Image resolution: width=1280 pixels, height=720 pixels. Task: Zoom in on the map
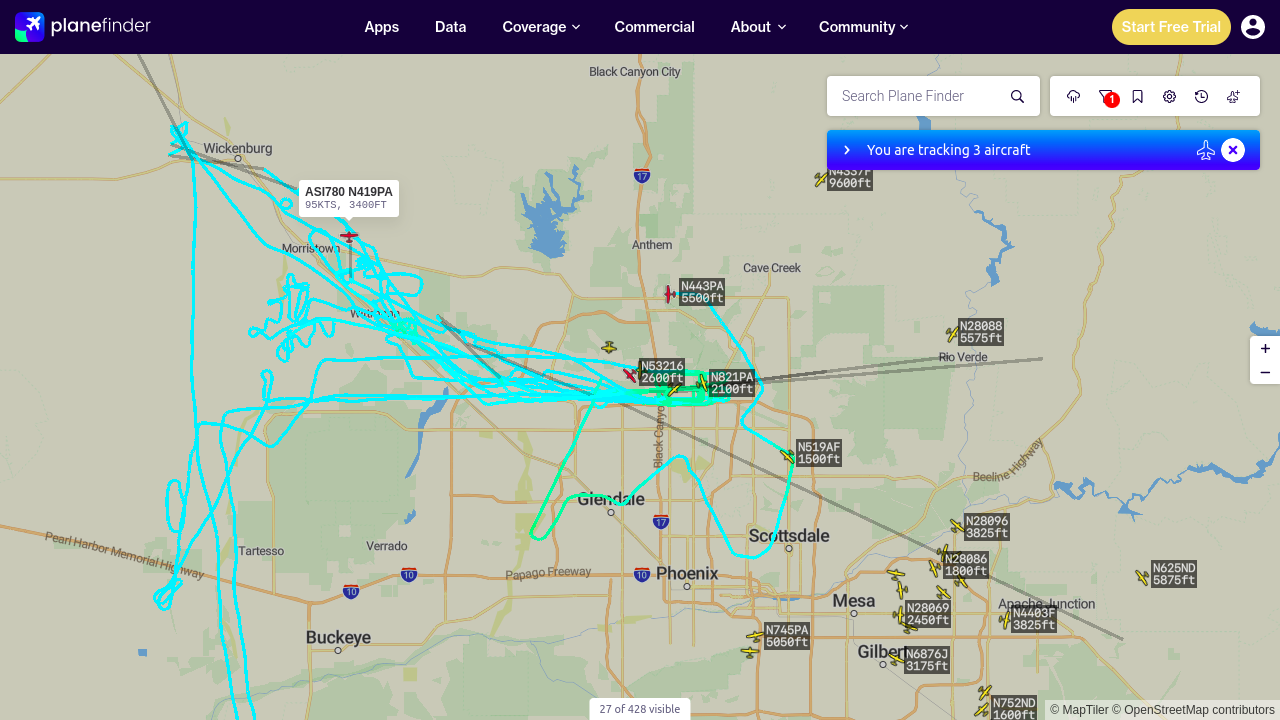(x=1265, y=349)
